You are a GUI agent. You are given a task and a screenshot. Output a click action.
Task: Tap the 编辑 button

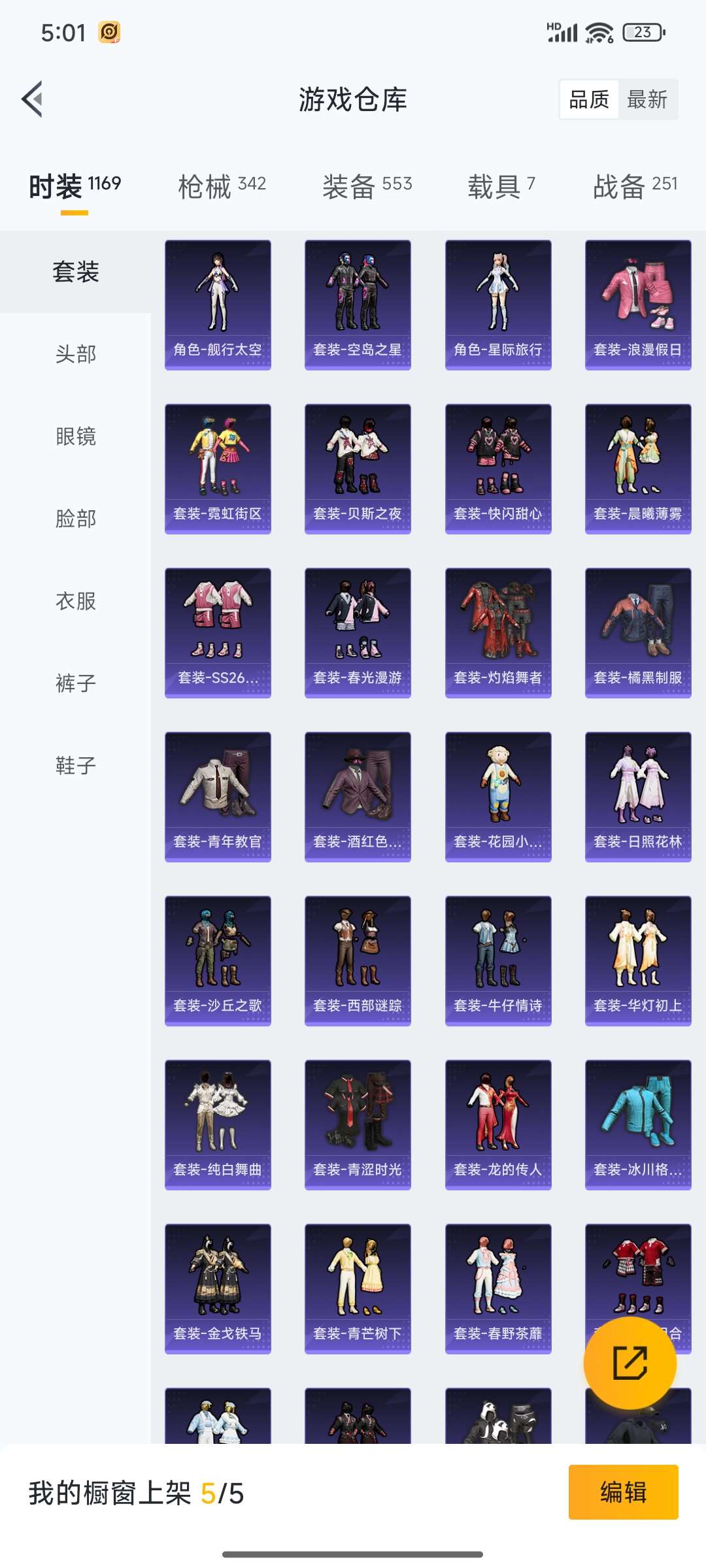[x=623, y=1492]
